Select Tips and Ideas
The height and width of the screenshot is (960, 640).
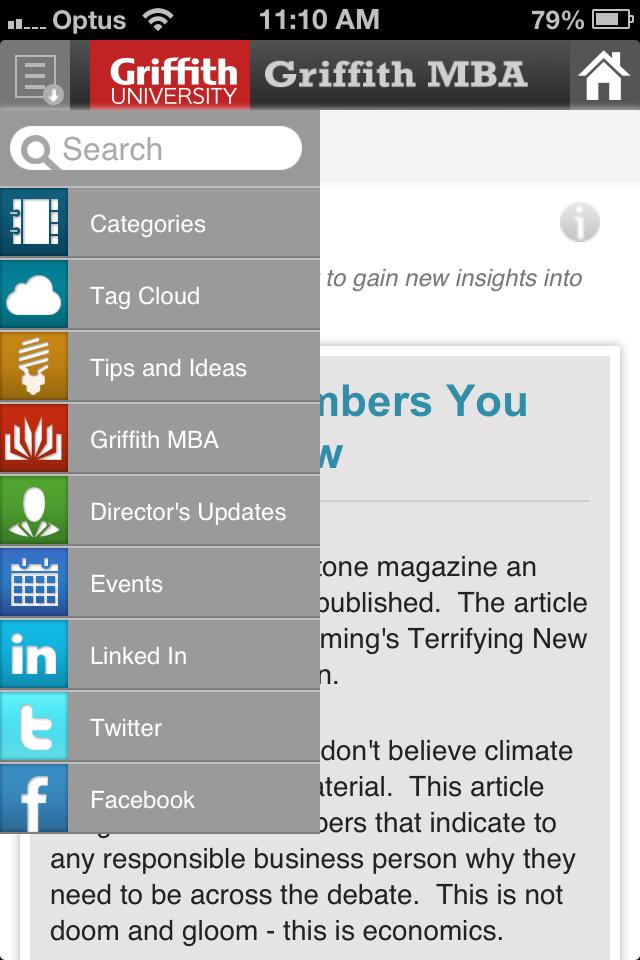(160, 368)
